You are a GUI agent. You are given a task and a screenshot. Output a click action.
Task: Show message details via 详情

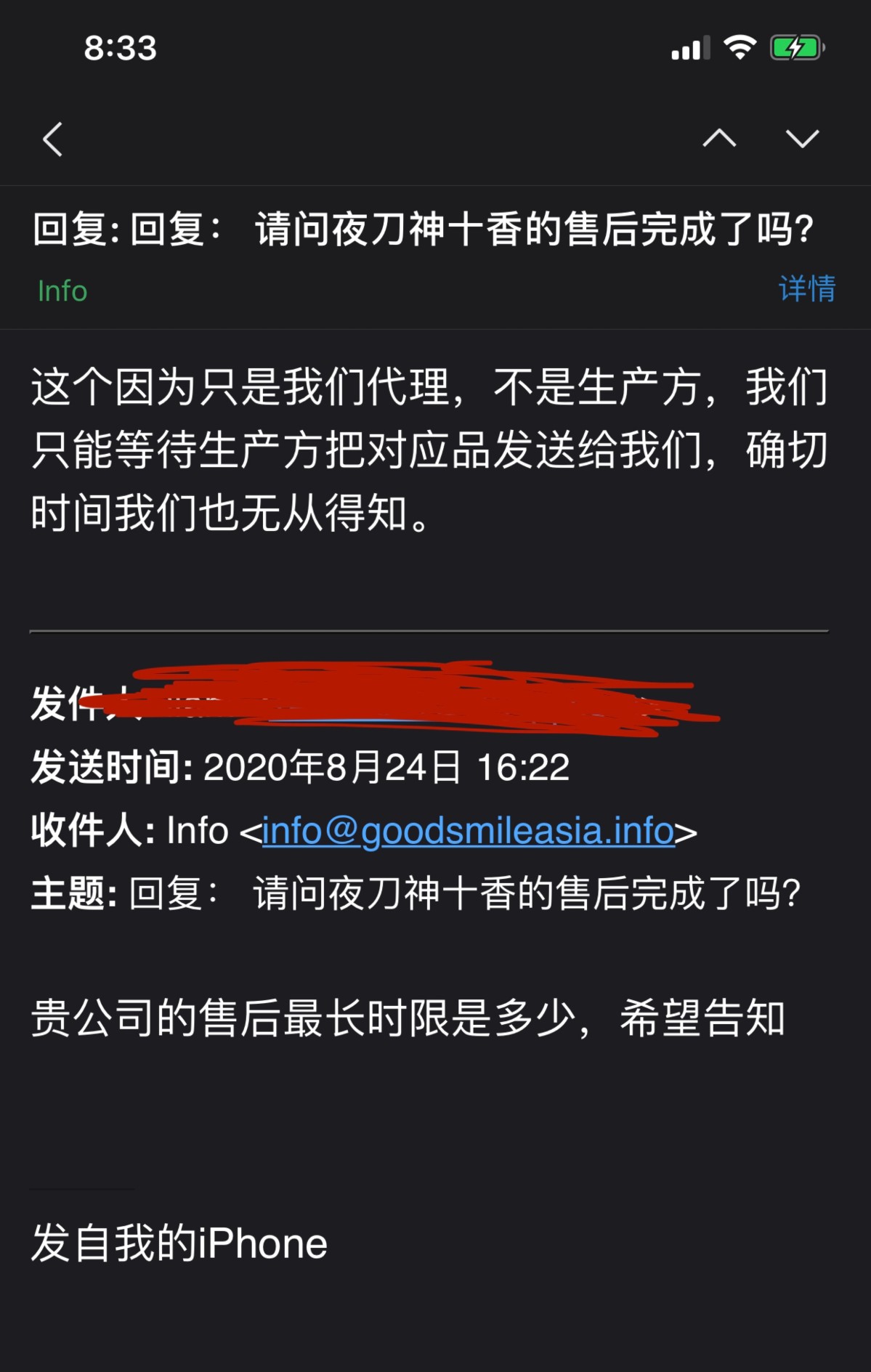[806, 289]
